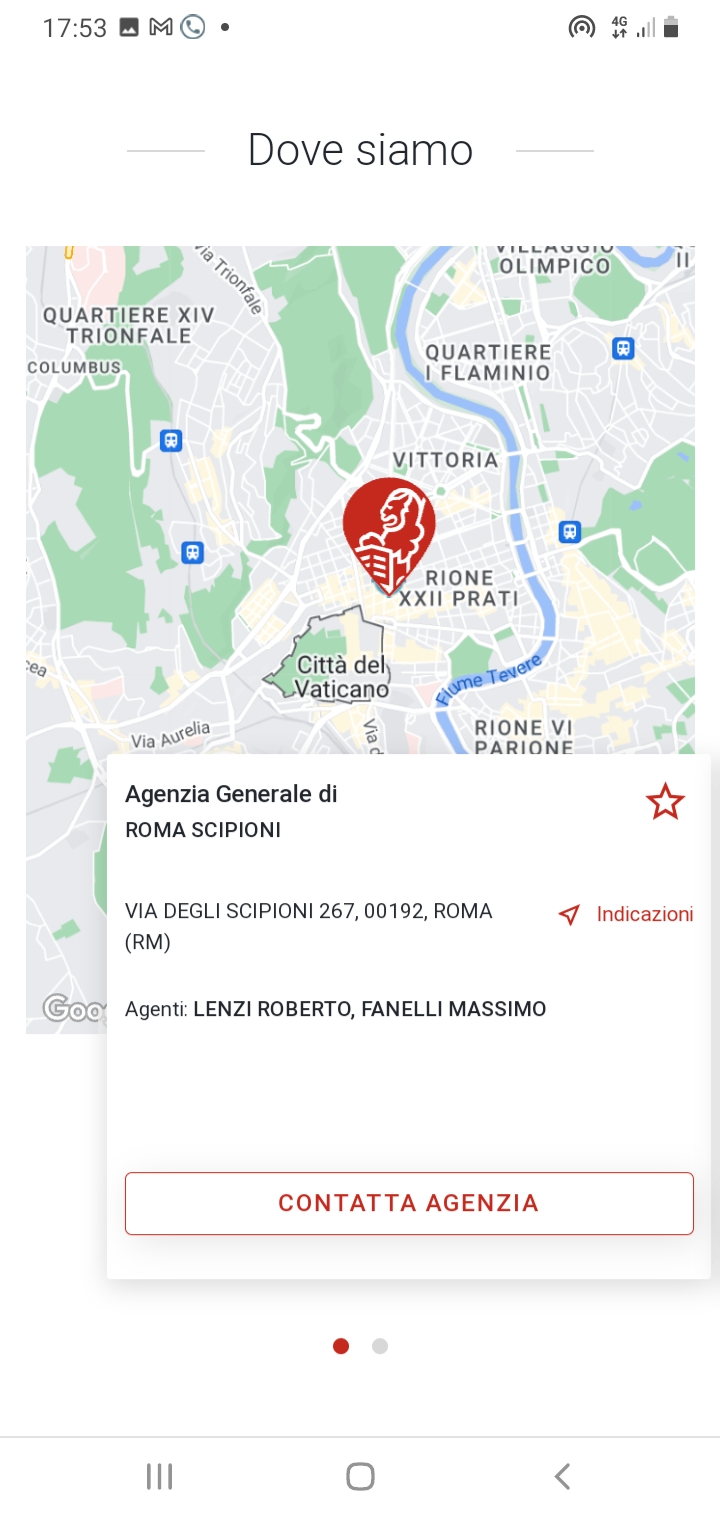This screenshot has height=1520, width=720.
Task: Open Indicazioni directions link
Action: pyautogui.click(x=626, y=914)
